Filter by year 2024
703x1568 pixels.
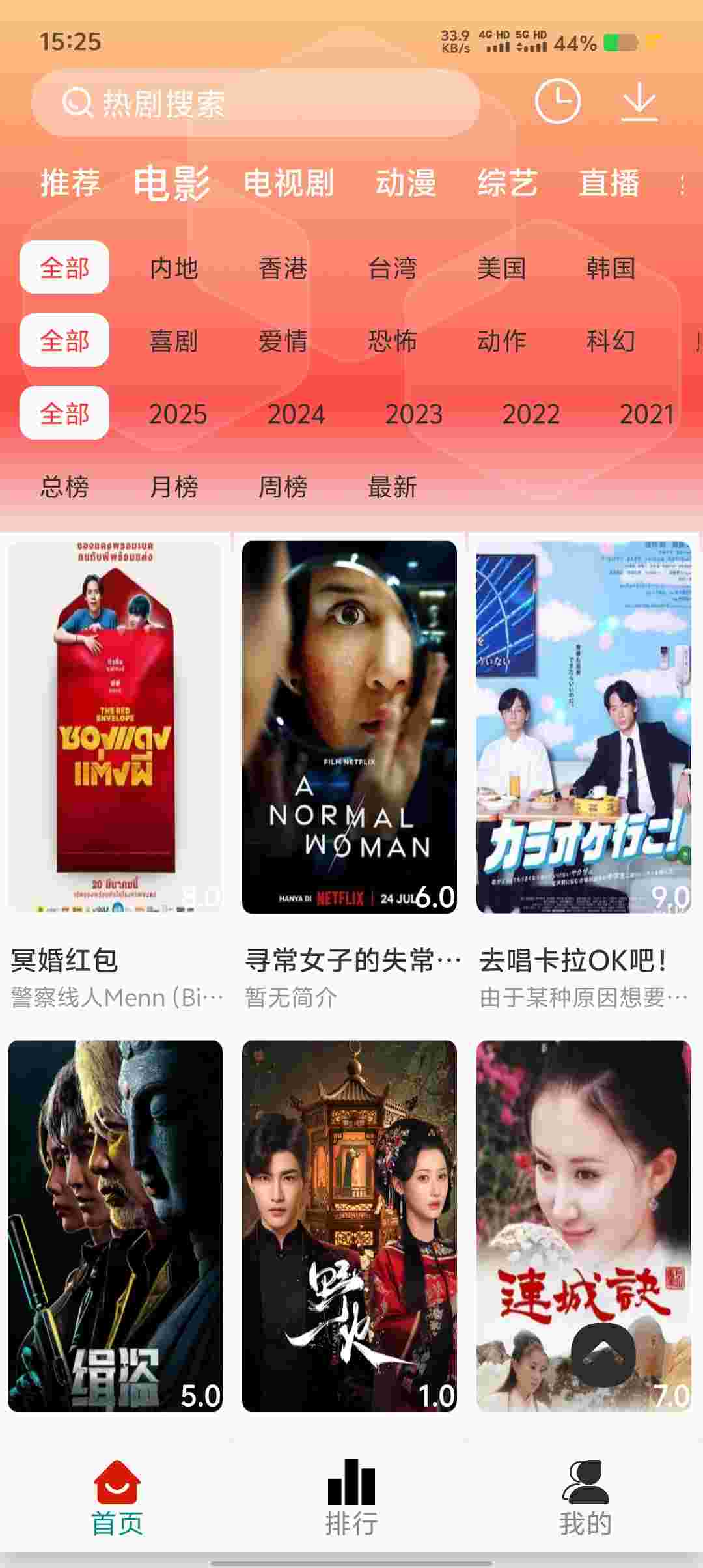click(x=296, y=414)
